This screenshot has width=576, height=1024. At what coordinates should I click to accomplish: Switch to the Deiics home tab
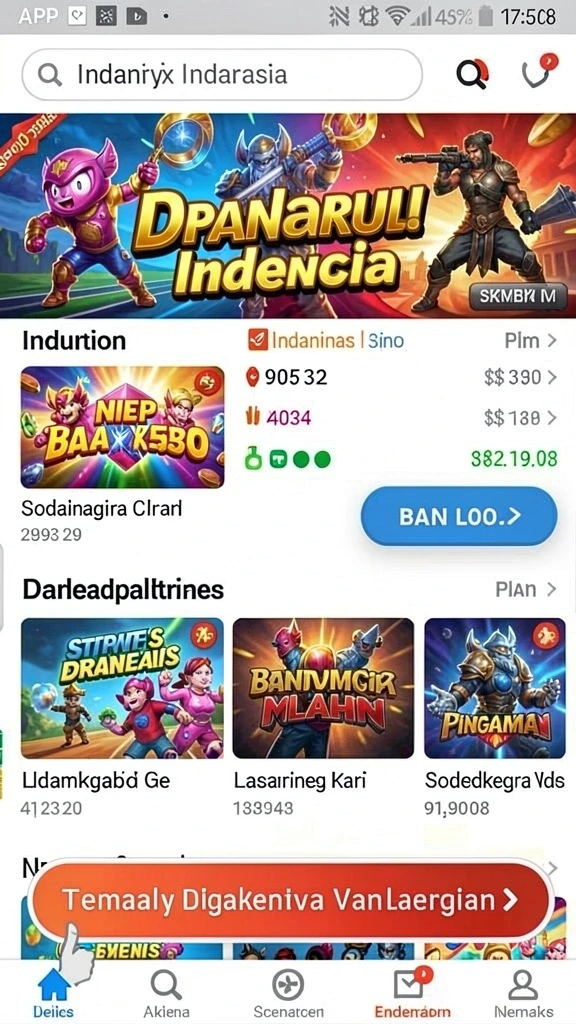coord(54,993)
